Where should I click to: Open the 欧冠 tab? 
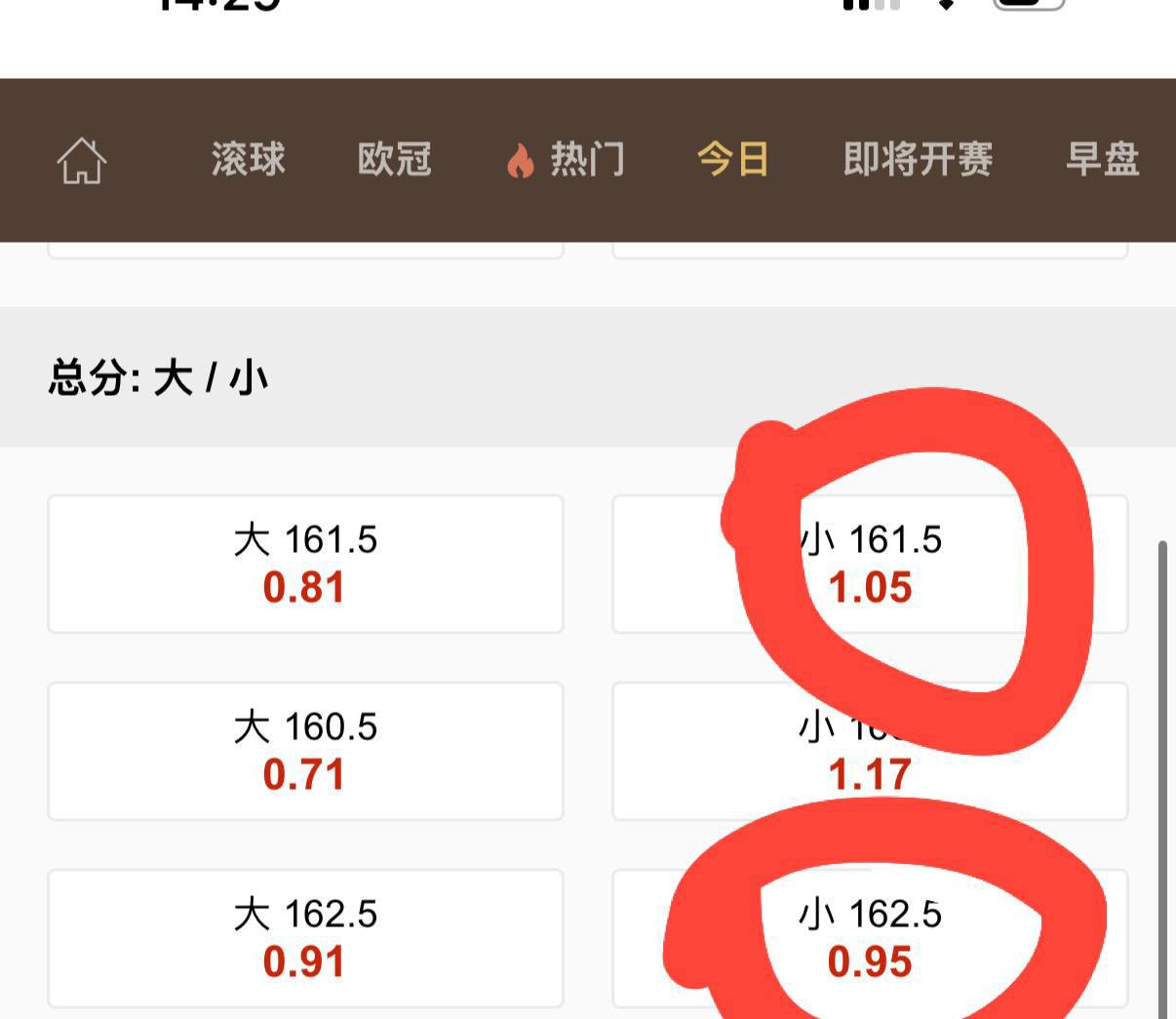pos(394,159)
